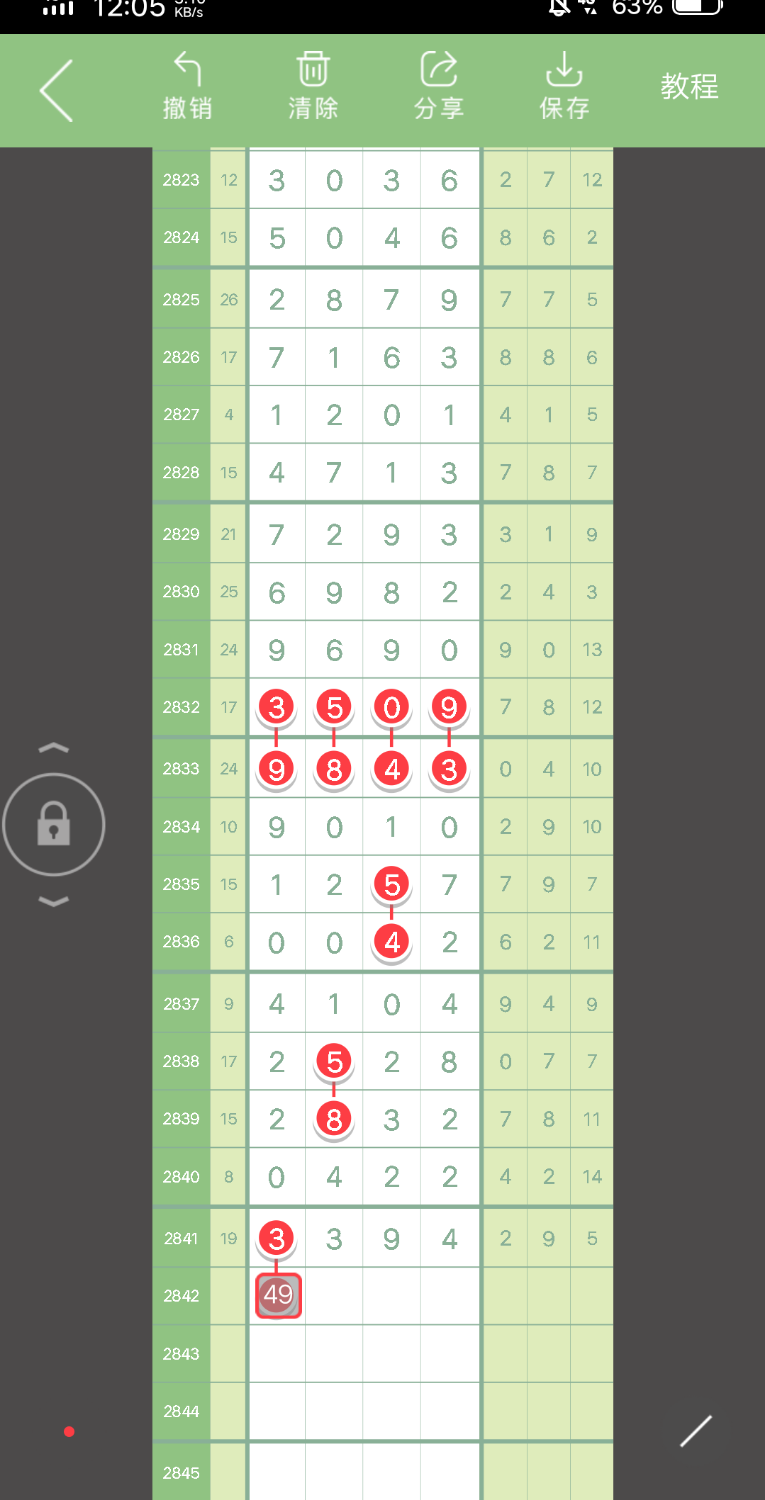Tap the red color dot

pyautogui.click(x=69, y=1432)
